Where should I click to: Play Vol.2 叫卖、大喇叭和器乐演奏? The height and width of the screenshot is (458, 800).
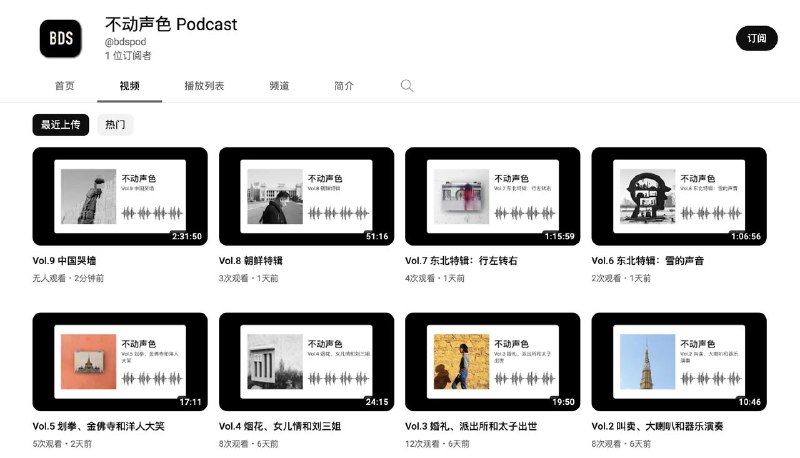[x=679, y=362]
